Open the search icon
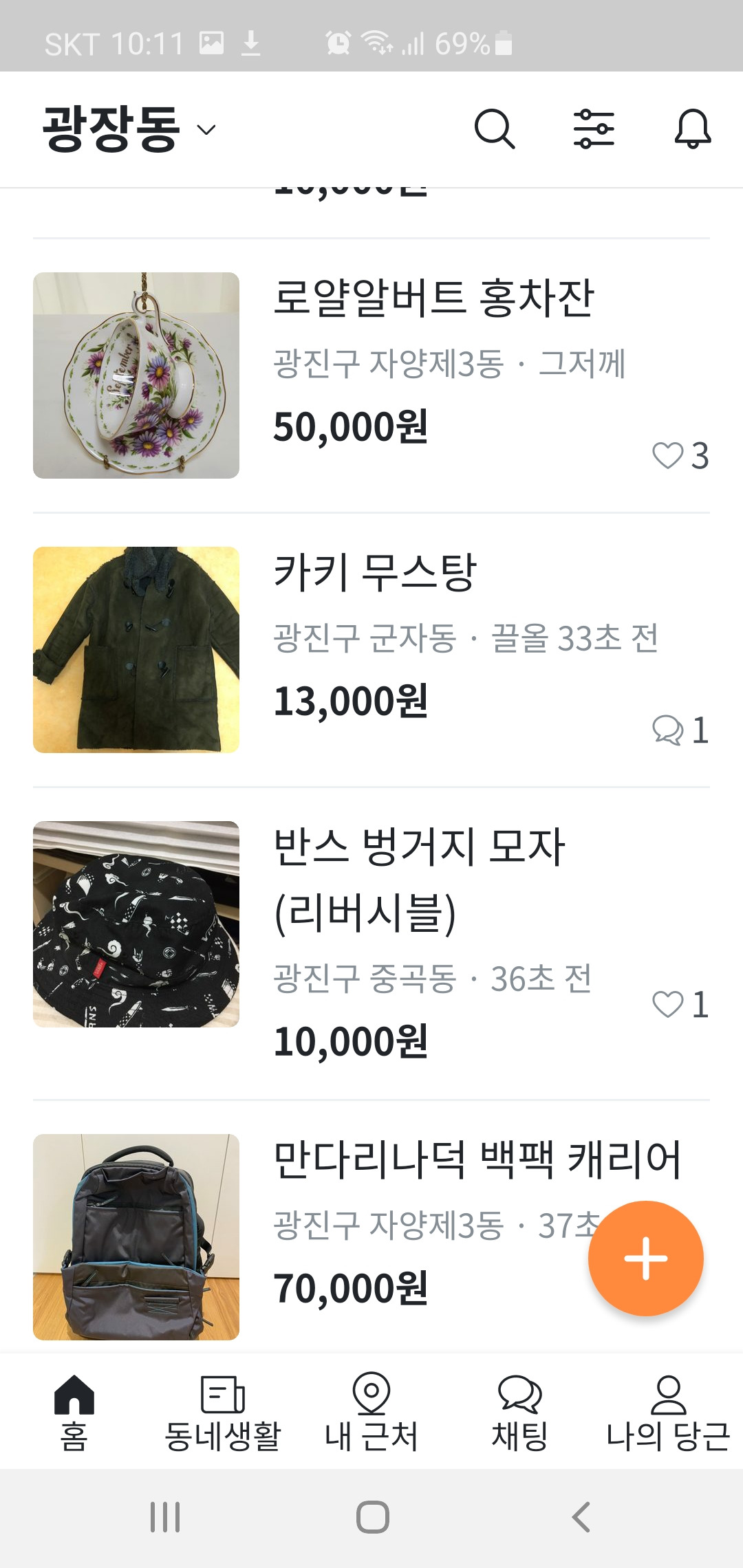The height and width of the screenshot is (1568, 743). click(494, 129)
